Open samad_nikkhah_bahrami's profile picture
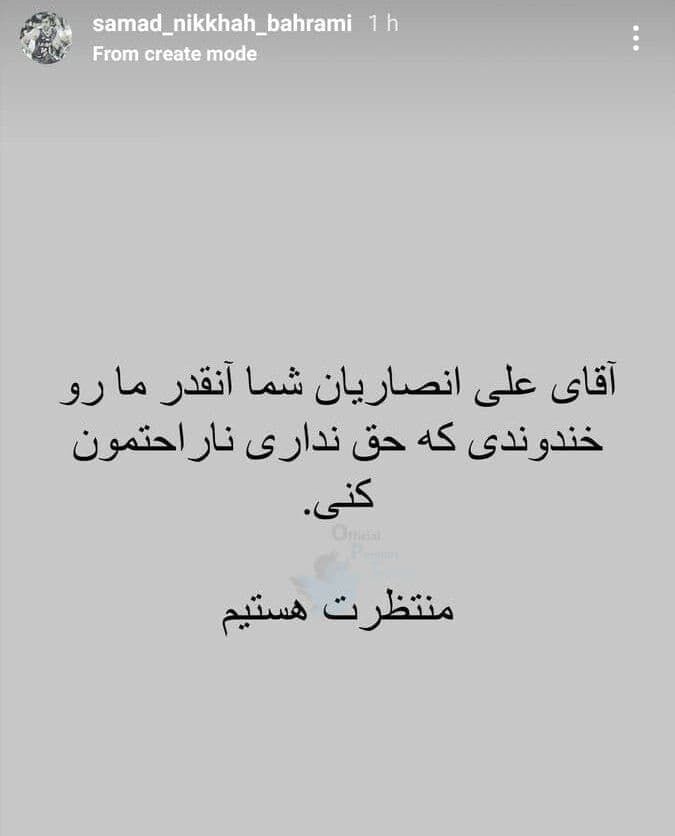The width and height of the screenshot is (675, 836). pyautogui.click(x=46, y=39)
